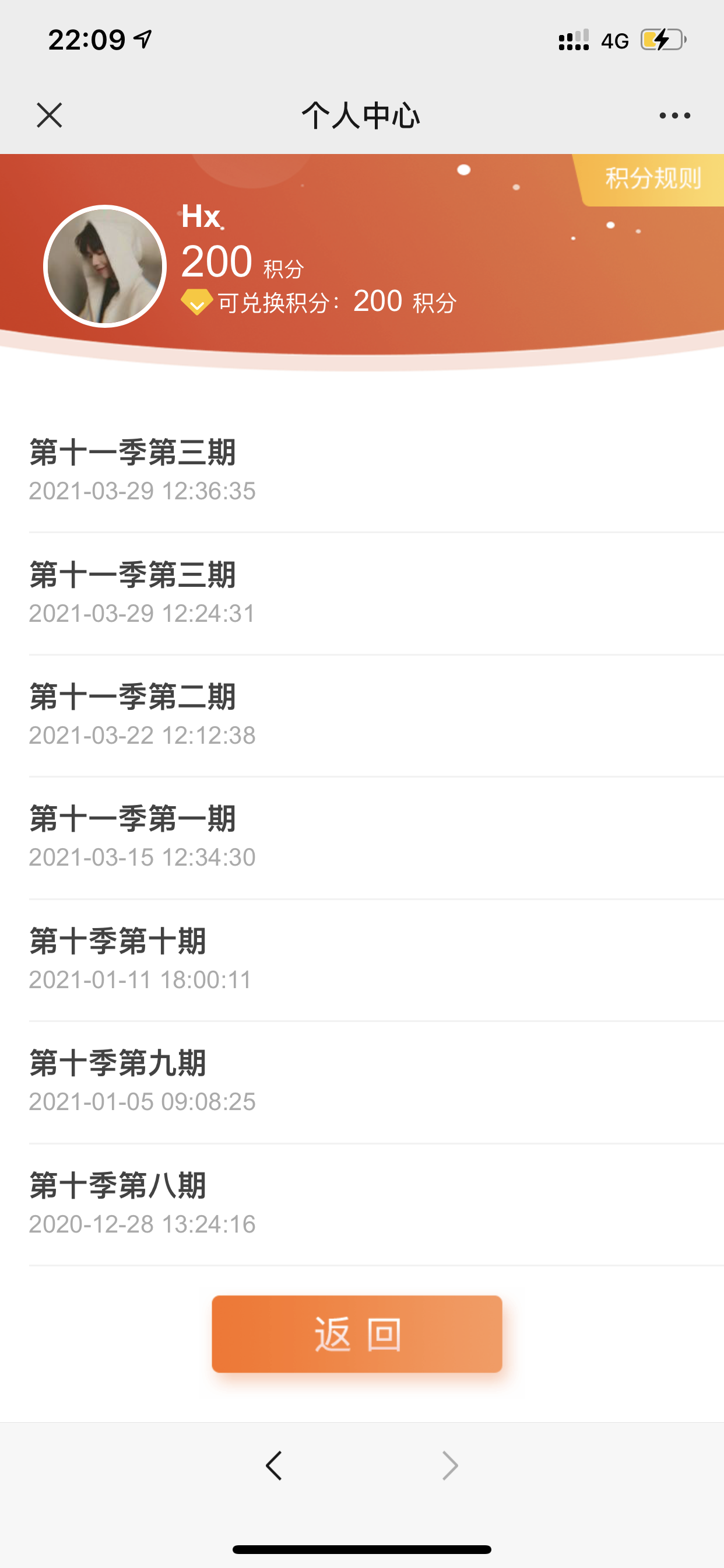Screen dimensions: 724x1568
Task: Go back with the browser back arrow
Action: (274, 1465)
